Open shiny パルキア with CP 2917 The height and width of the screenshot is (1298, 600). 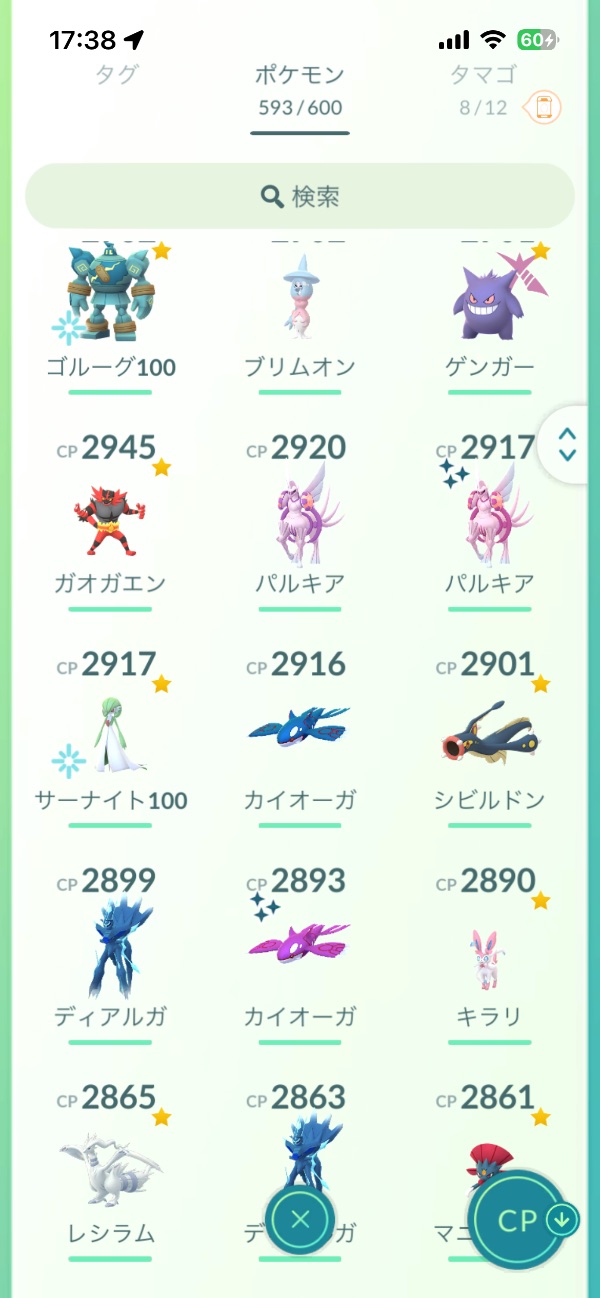[x=490, y=520]
